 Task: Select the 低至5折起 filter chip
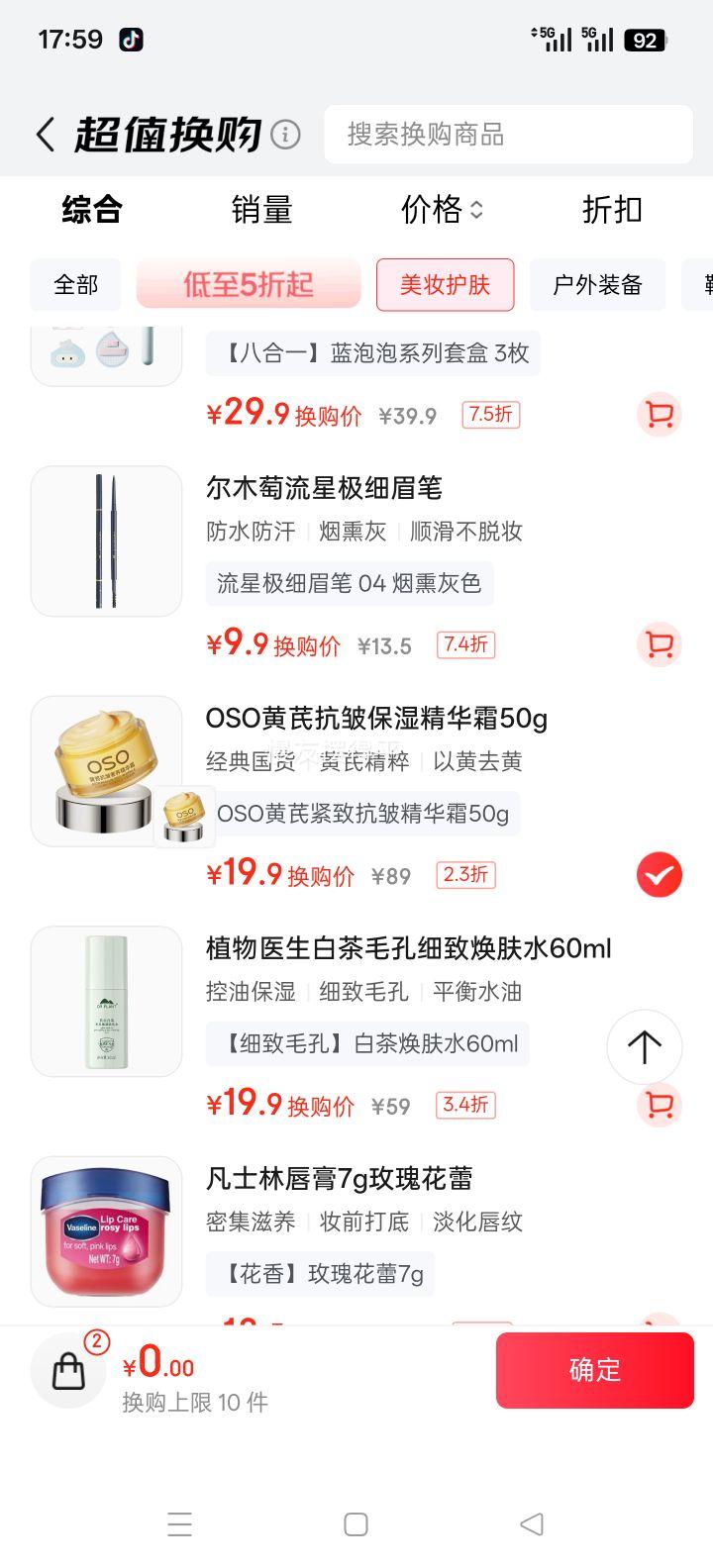(249, 285)
